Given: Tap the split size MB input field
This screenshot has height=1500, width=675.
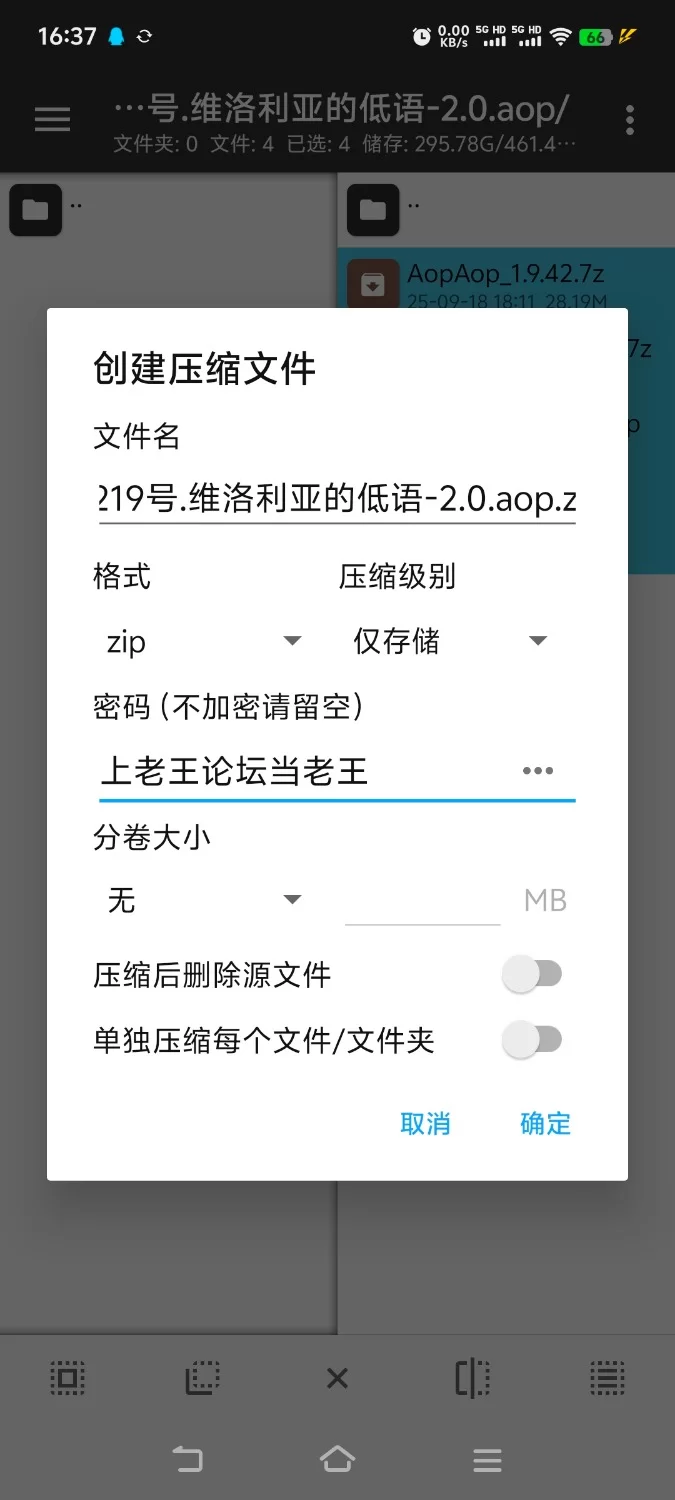Looking at the screenshot, I should tap(422, 900).
